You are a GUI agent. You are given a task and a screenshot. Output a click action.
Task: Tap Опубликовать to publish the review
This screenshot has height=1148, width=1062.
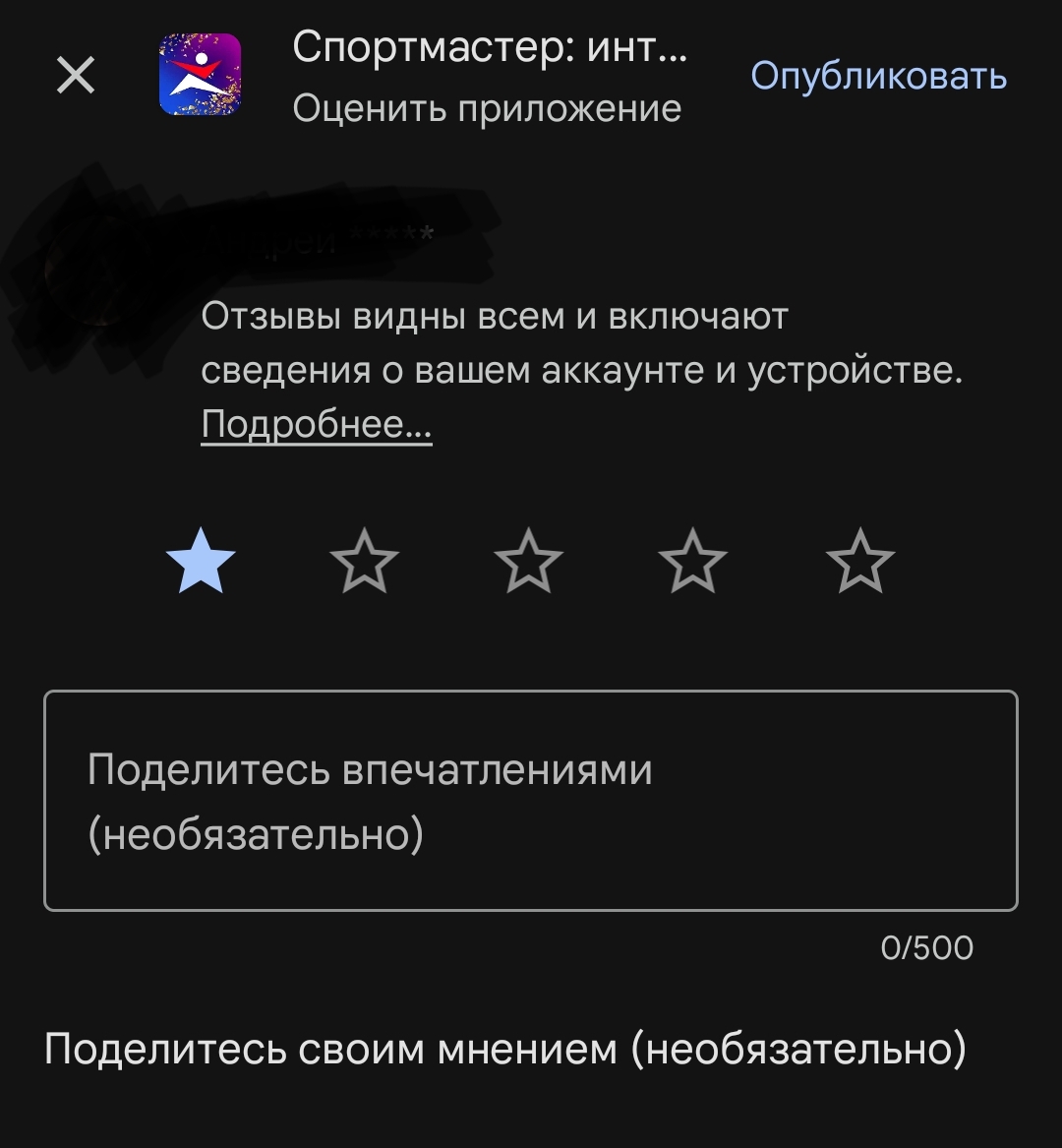coord(878,76)
